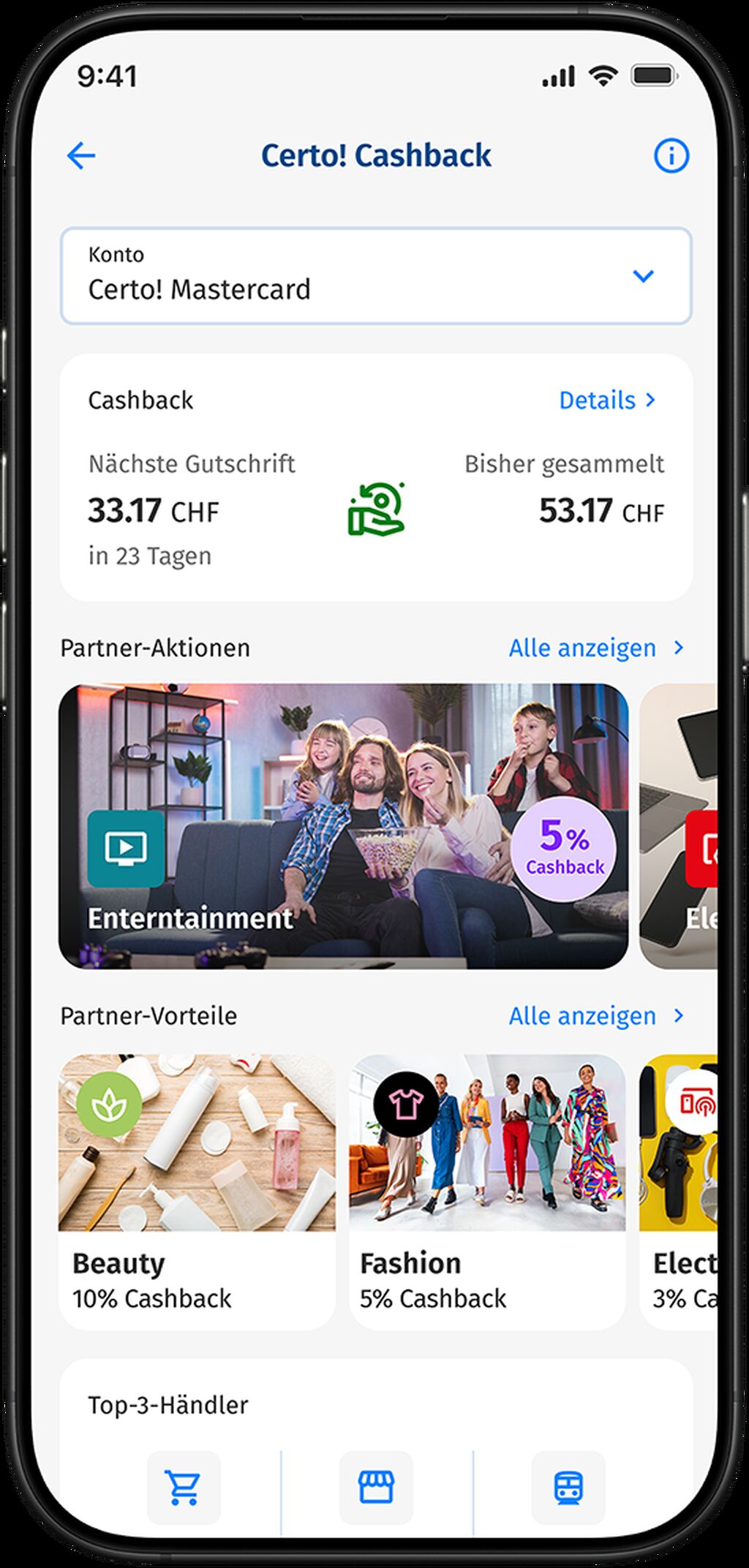This screenshot has width=749, height=1568.
Task: Open the Entertainment 5% cashback promotion
Action: click(x=343, y=826)
